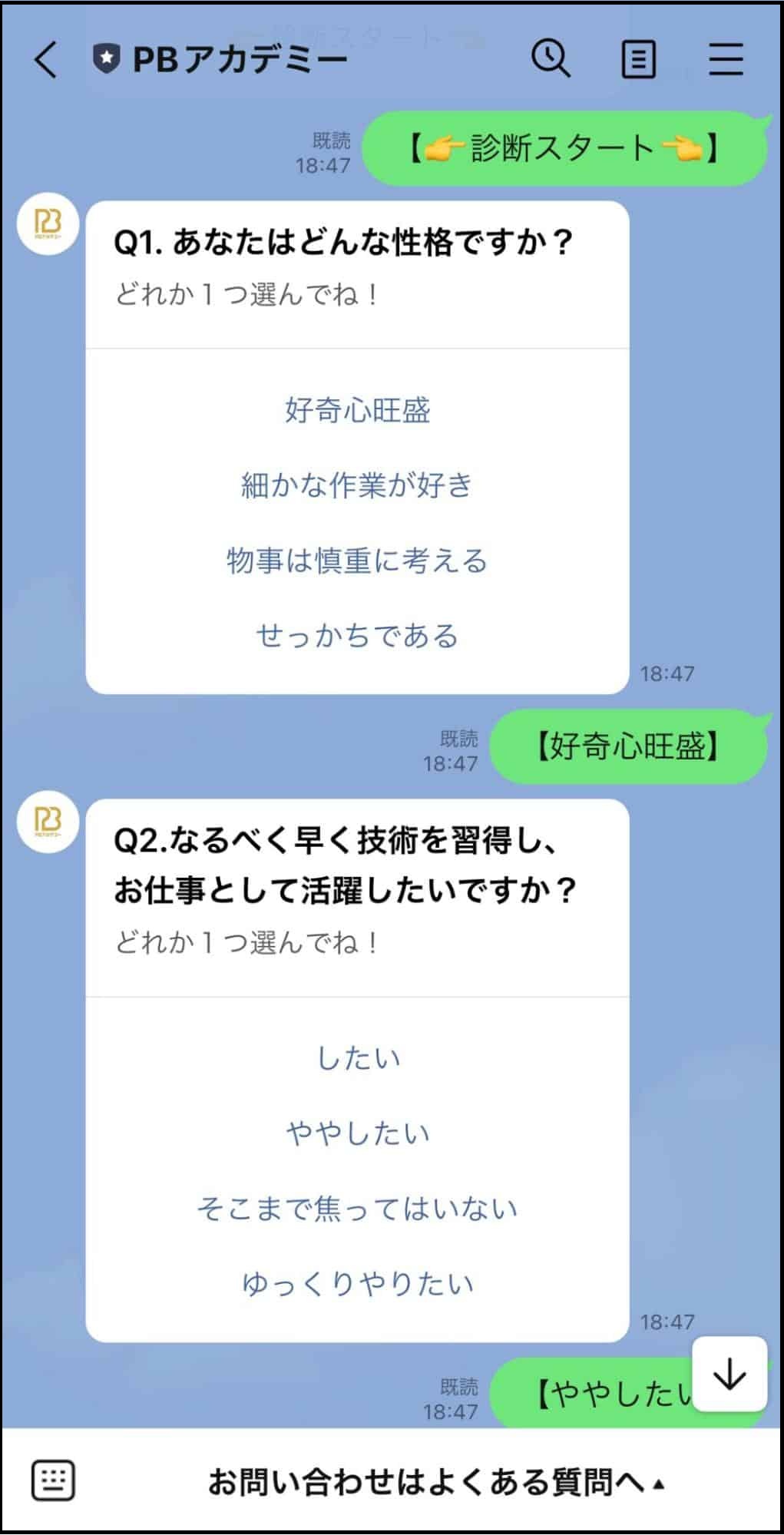Choose そこまで焦ってはいない from Q2
The width and height of the screenshot is (784, 1535).
tap(358, 1206)
